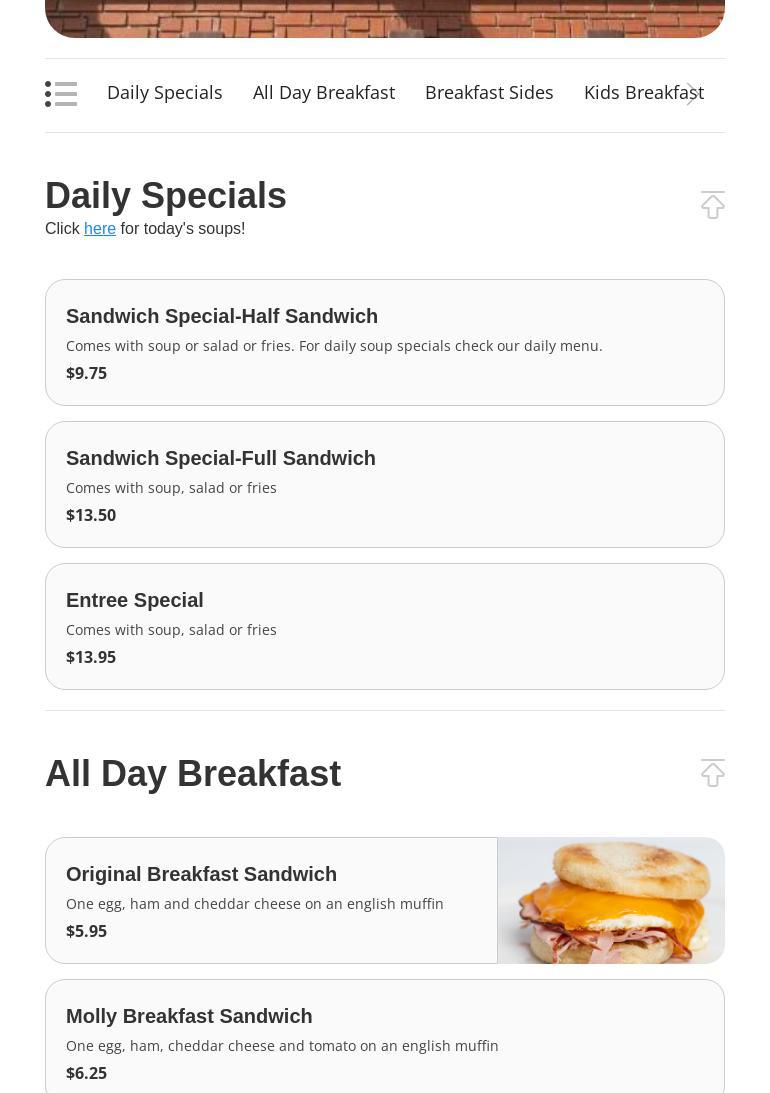The width and height of the screenshot is (770, 1093).
Task: Tap back-to-top arrow beside All Day Breakfast
Action: pyautogui.click(x=712, y=773)
